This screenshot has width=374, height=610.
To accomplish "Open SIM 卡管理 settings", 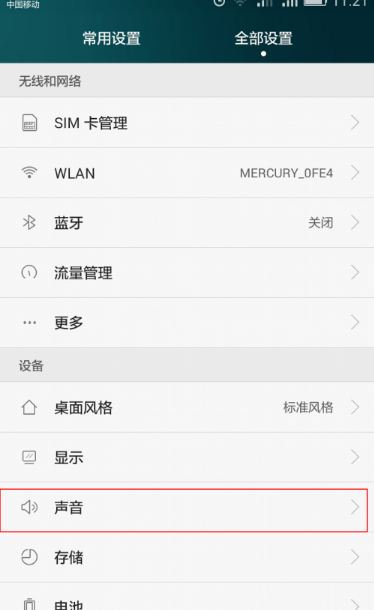I will [187, 123].
